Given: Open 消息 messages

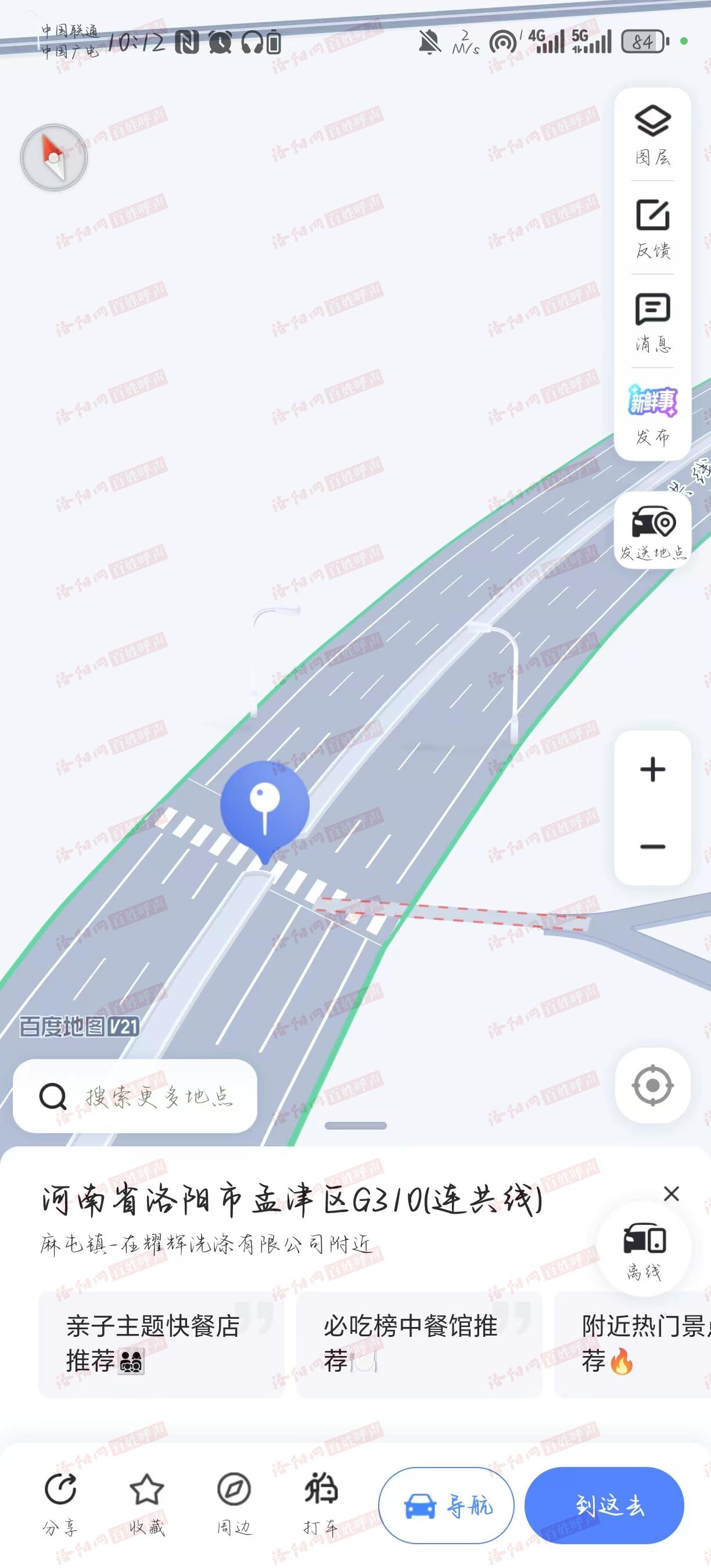Looking at the screenshot, I should [652, 322].
